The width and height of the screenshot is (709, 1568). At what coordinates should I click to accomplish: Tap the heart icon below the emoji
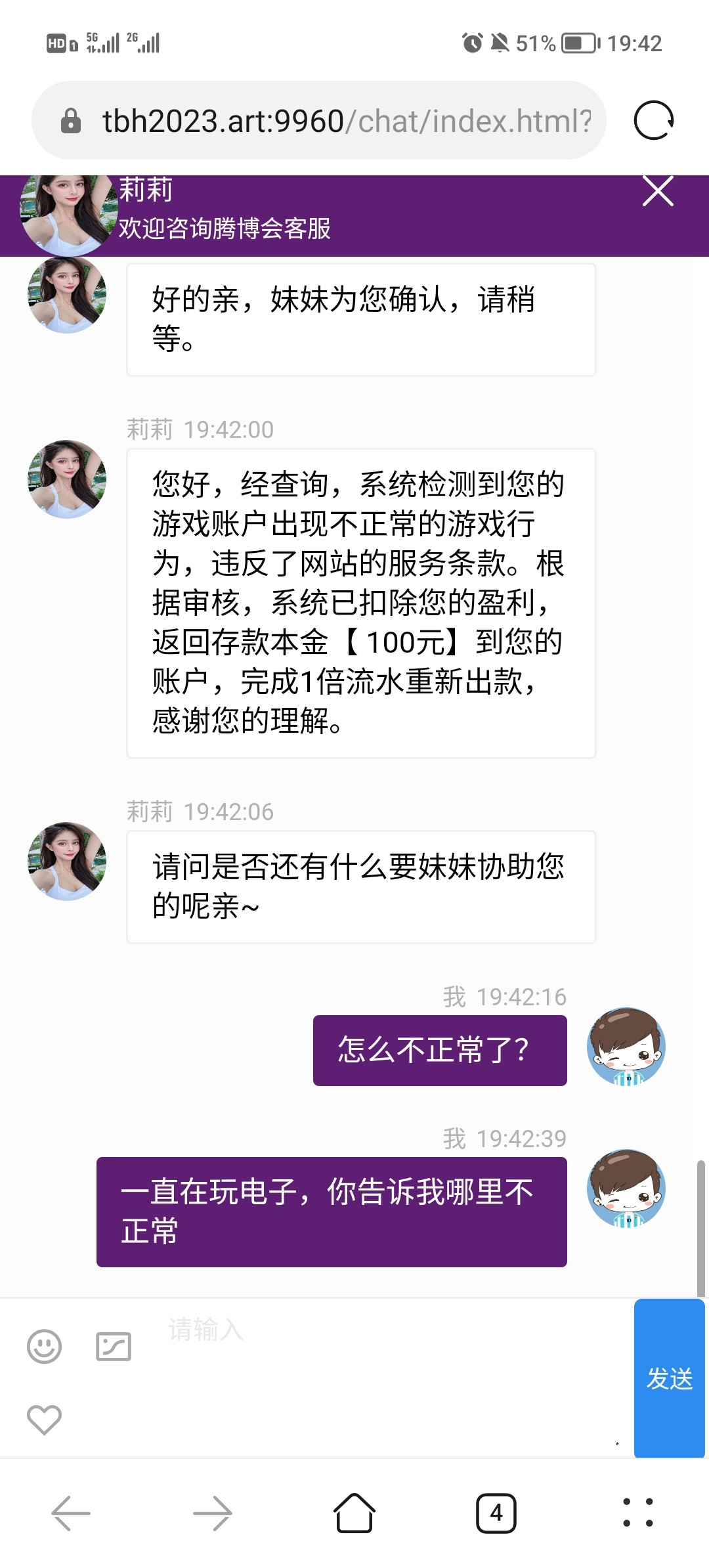pyautogui.click(x=44, y=1420)
